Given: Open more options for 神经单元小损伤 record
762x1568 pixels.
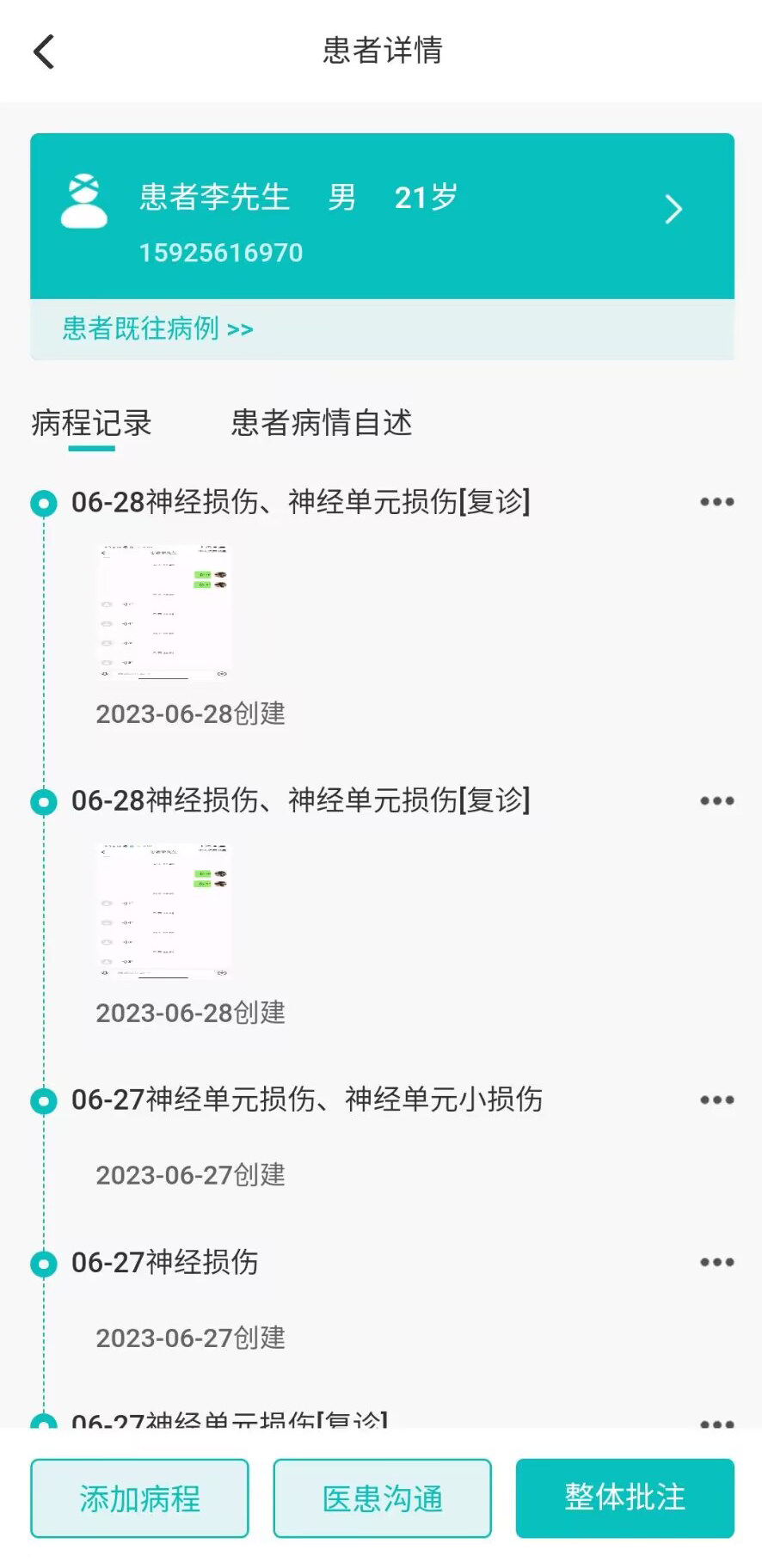Looking at the screenshot, I should [x=716, y=1100].
